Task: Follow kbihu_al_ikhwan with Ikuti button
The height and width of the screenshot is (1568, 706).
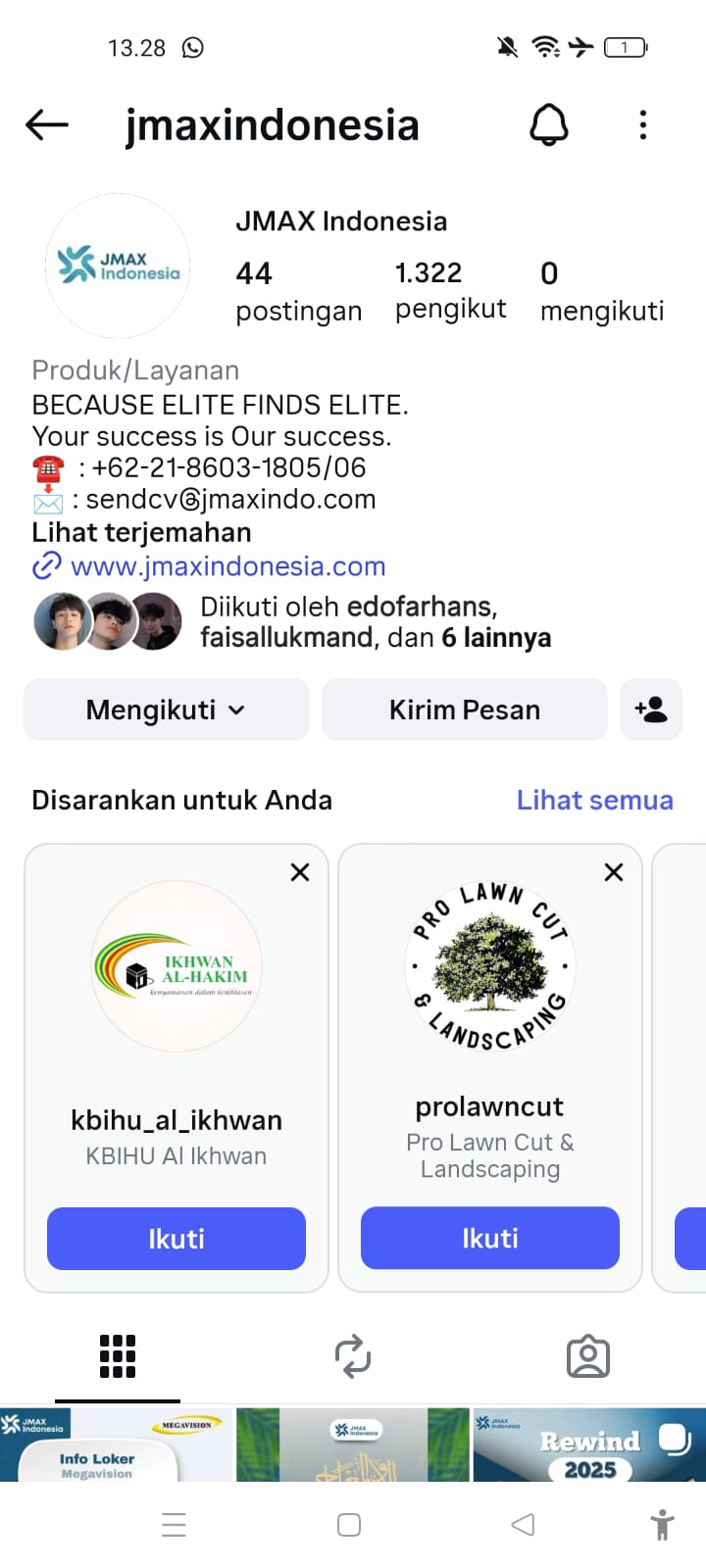Action: 176,1238
